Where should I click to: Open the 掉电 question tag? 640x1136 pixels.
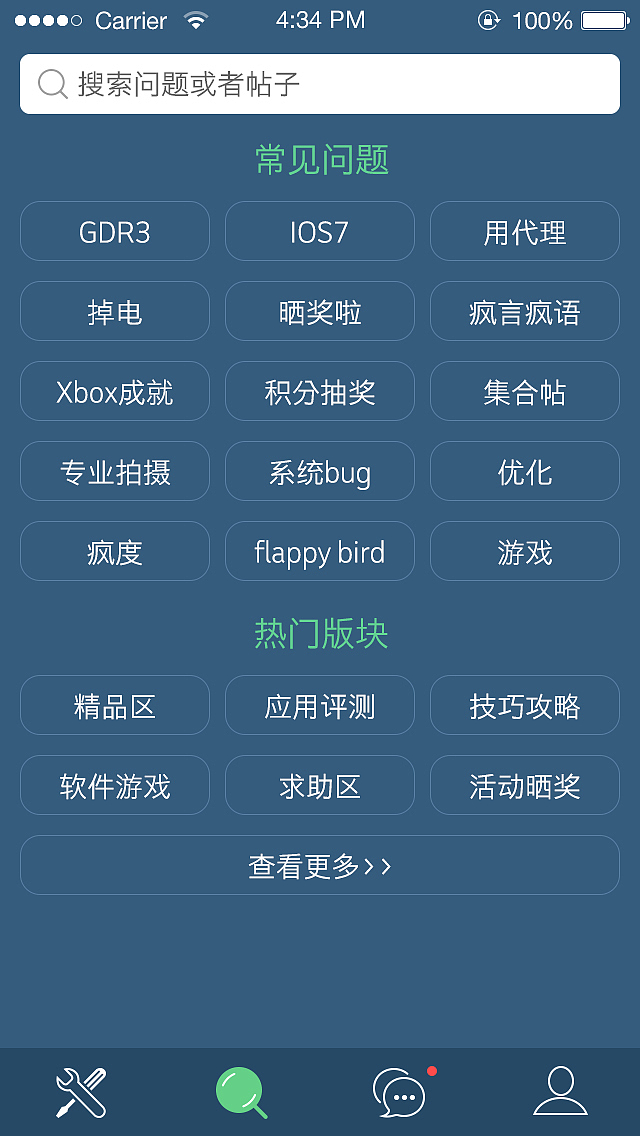pyautogui.click(x=115, y=312)
